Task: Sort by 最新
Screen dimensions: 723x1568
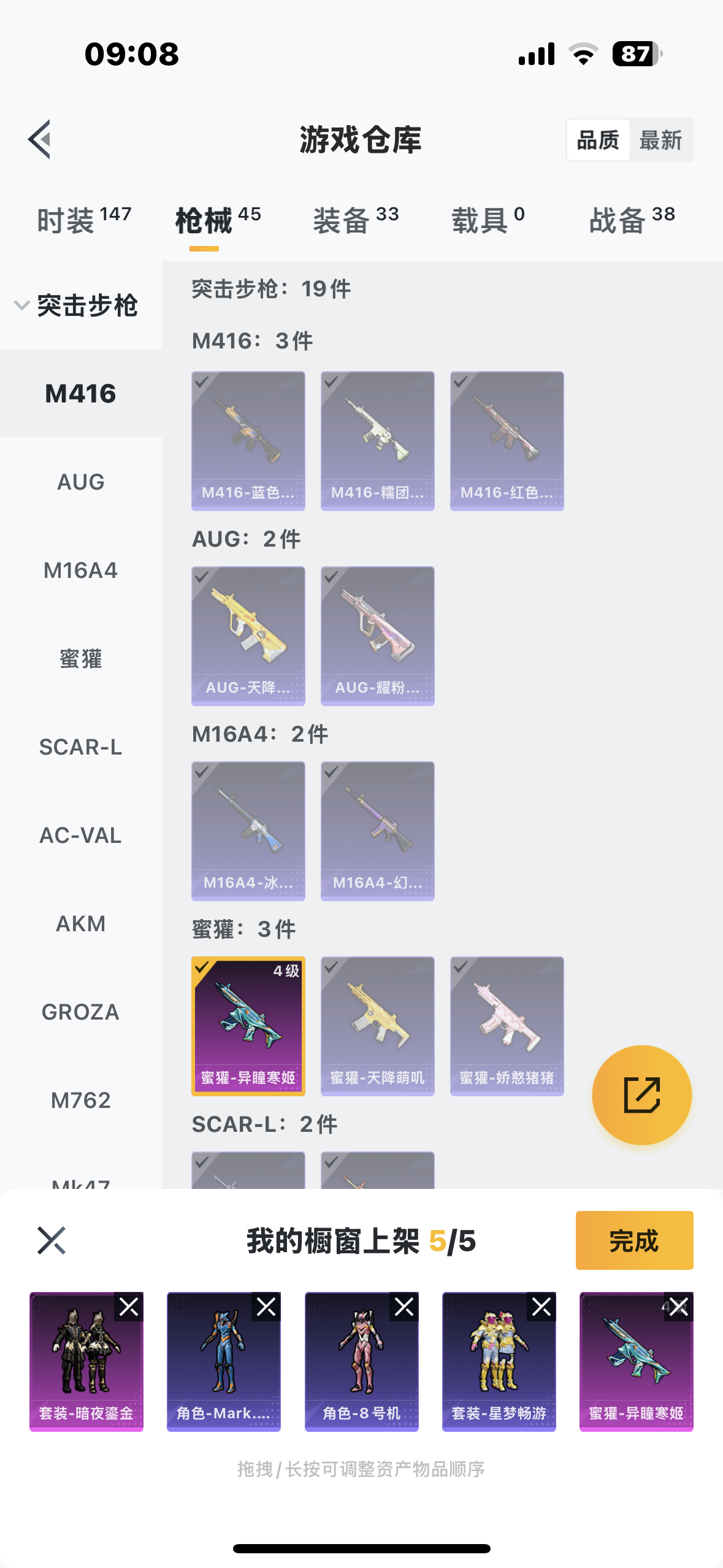Action: (x=660, y=140)
